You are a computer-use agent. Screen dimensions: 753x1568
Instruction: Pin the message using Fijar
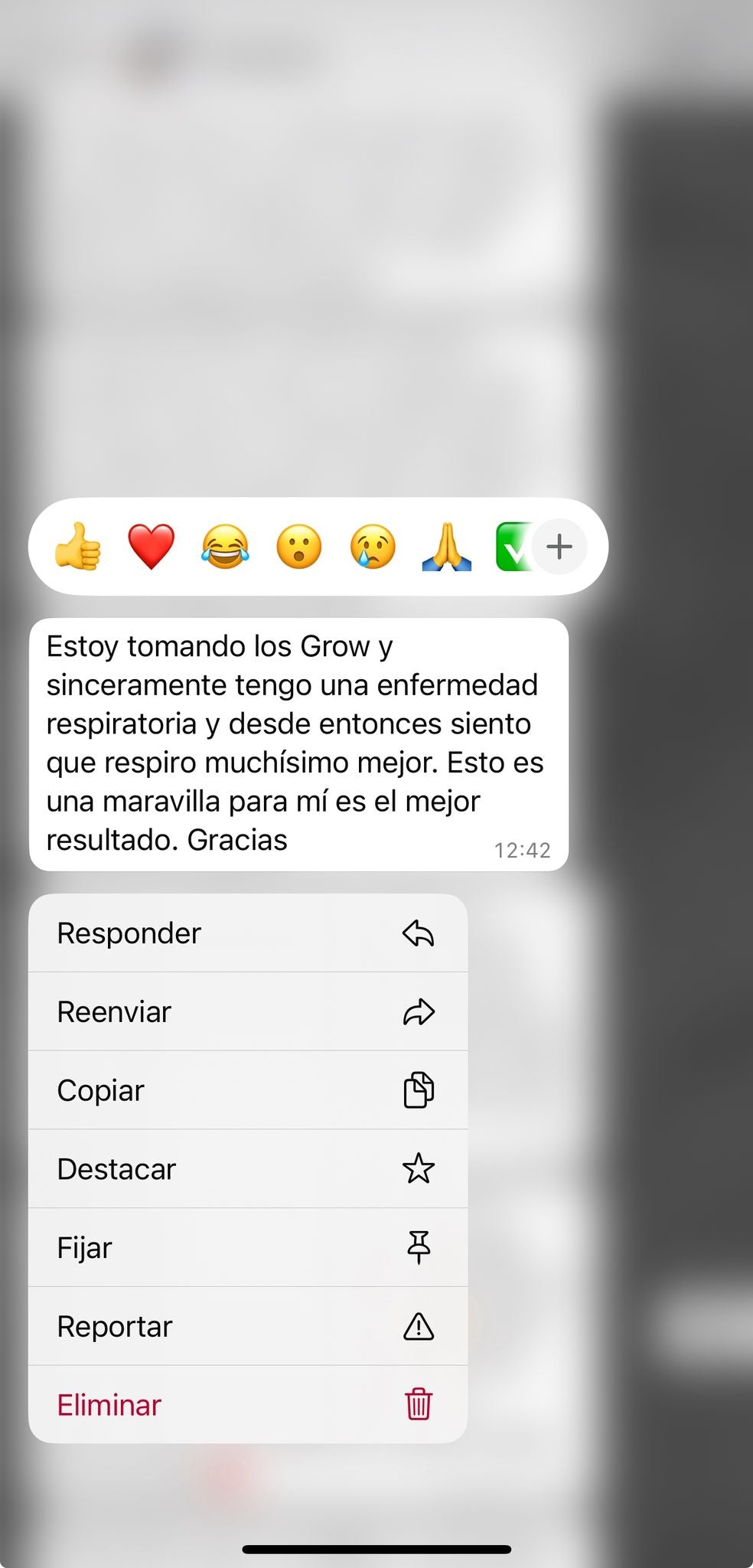[247, 1248]
